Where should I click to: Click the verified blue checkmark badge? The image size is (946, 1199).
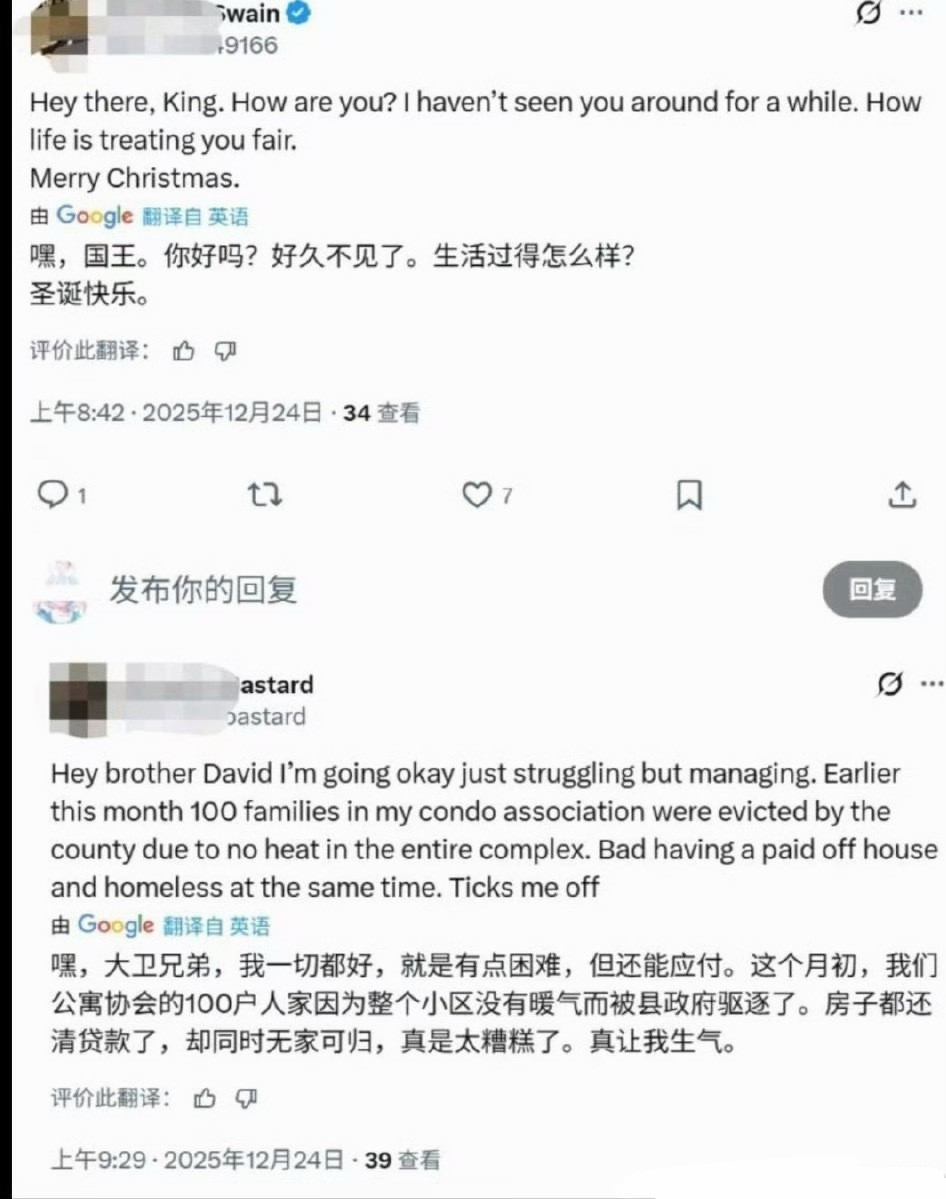[x=296, y=14]
